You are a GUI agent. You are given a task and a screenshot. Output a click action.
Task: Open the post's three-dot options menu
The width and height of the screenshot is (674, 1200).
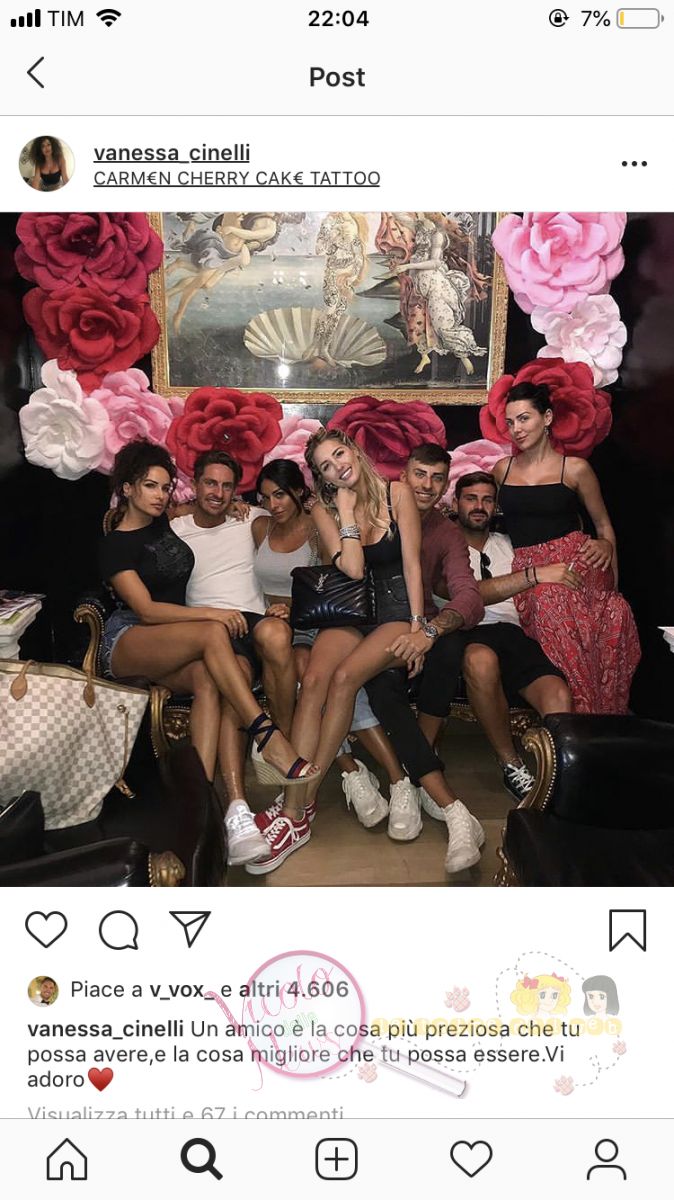pos(634,164)
